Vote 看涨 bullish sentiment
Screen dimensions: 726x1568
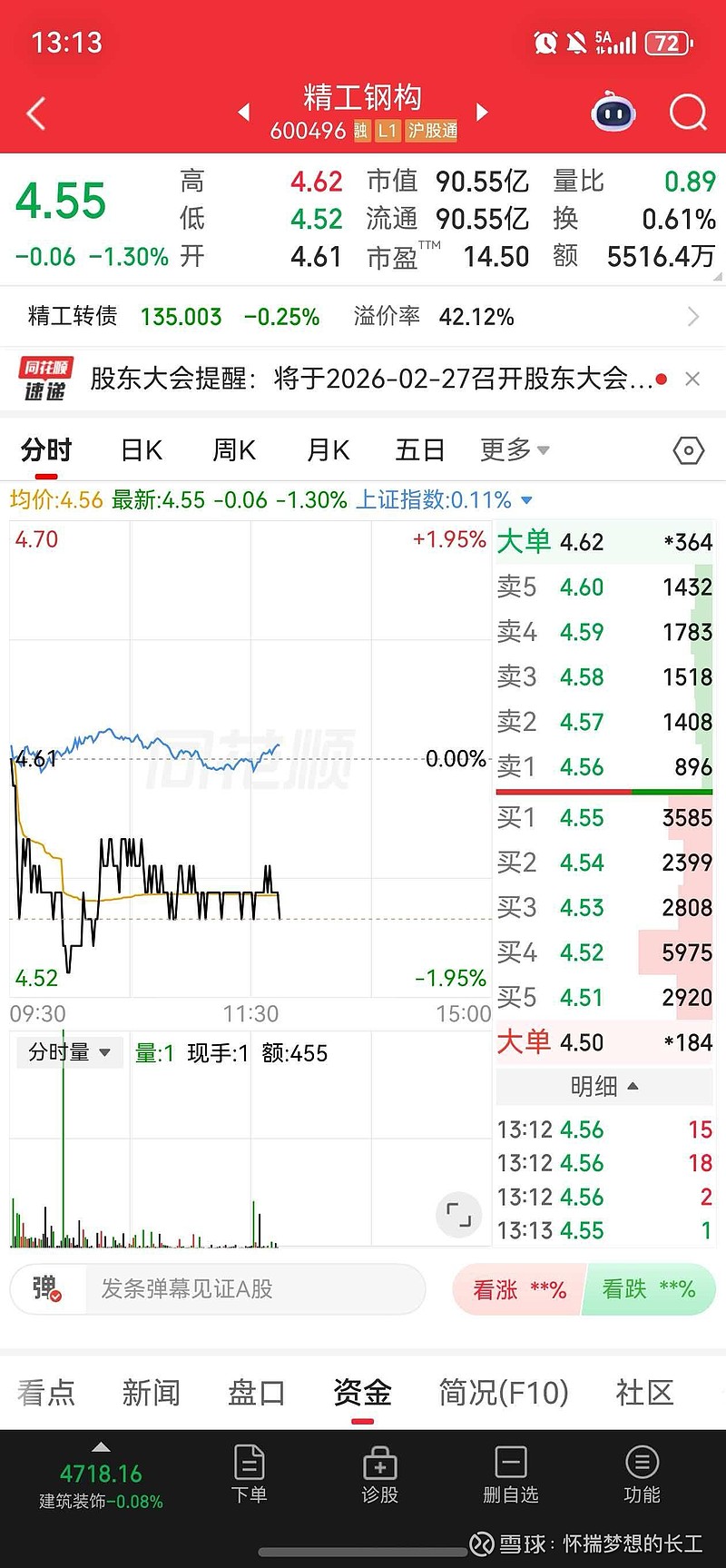pyautogui.click(x=517, y=1288)
